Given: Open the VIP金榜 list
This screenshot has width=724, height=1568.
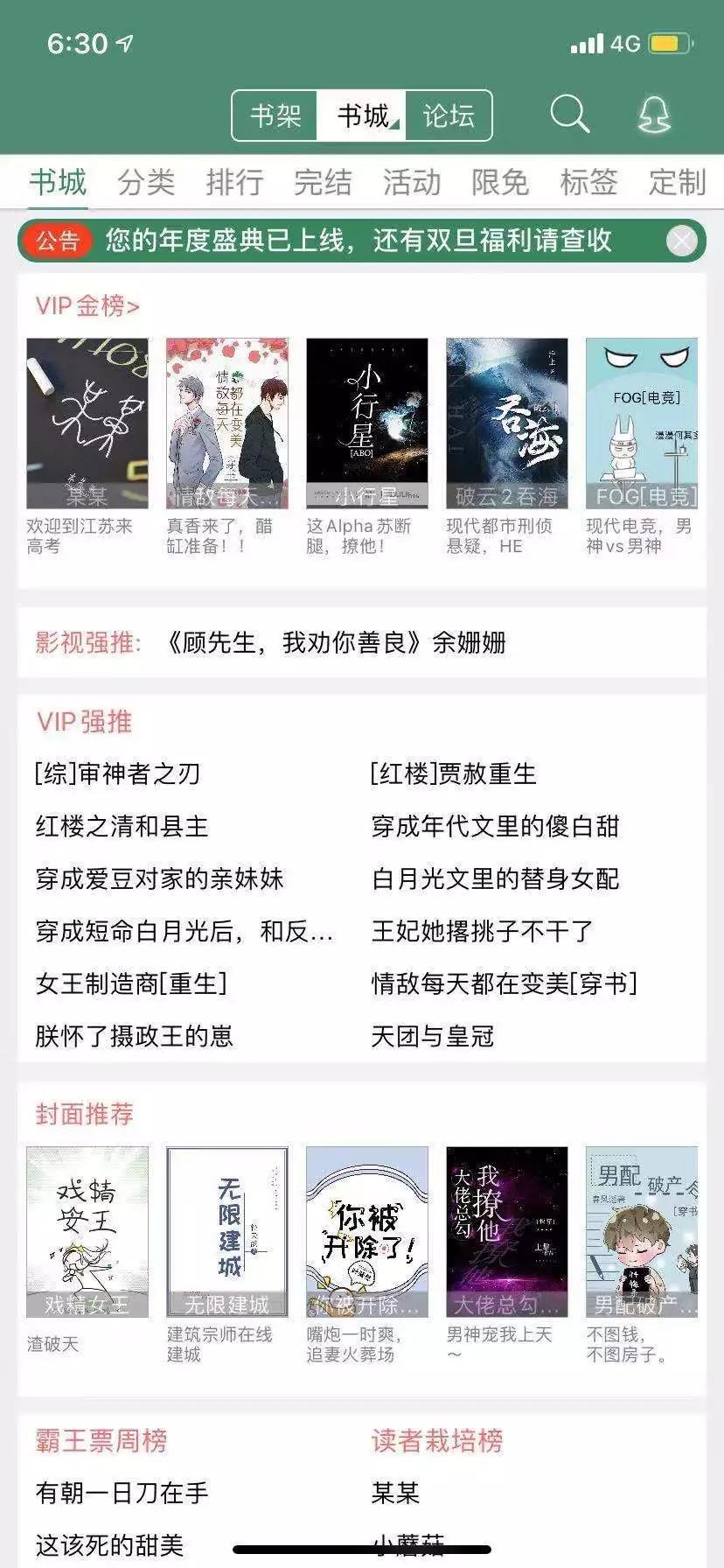Looking at the screenshot, I should [87, 306].
